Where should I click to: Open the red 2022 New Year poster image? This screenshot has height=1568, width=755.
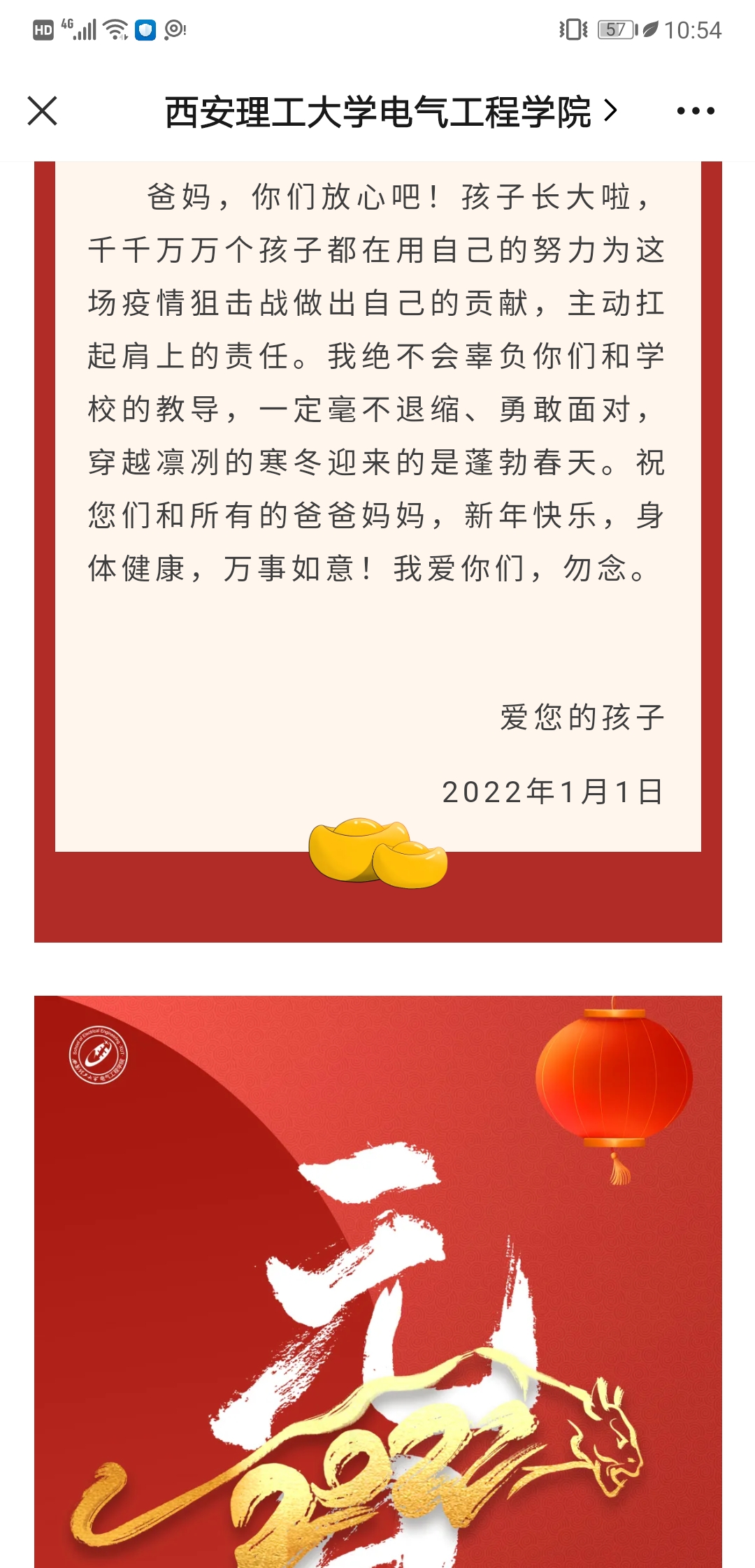click(x=377, y=1279)
